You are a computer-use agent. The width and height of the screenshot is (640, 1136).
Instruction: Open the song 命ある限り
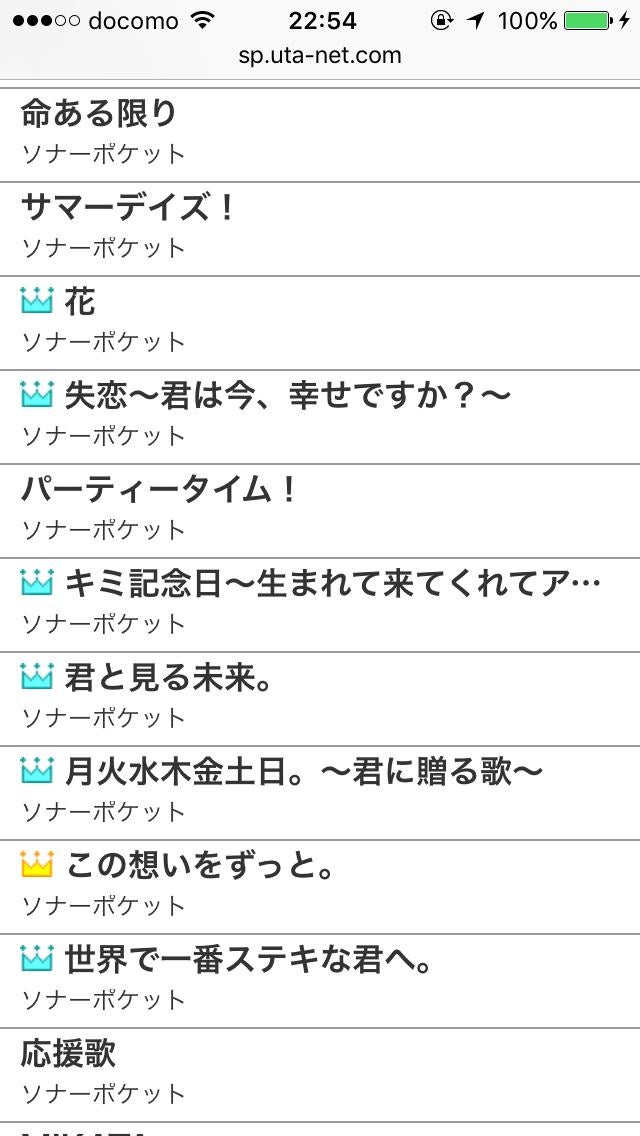click(x=98, y=114)
